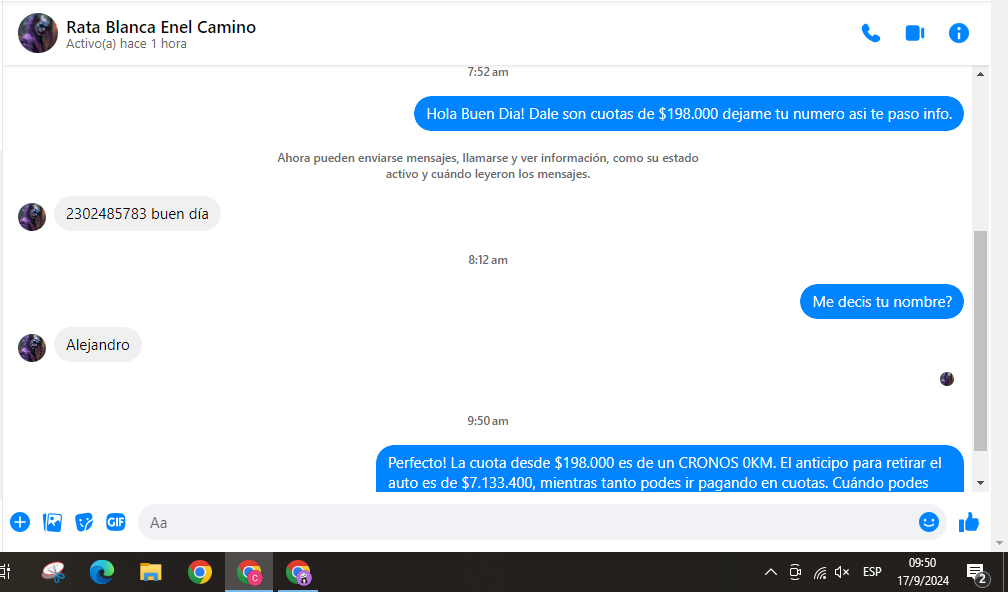Open Rata Blanca Enel Camino's profile picture
The width and height of the screenshot is (1008, 592).
pos(38,33)
